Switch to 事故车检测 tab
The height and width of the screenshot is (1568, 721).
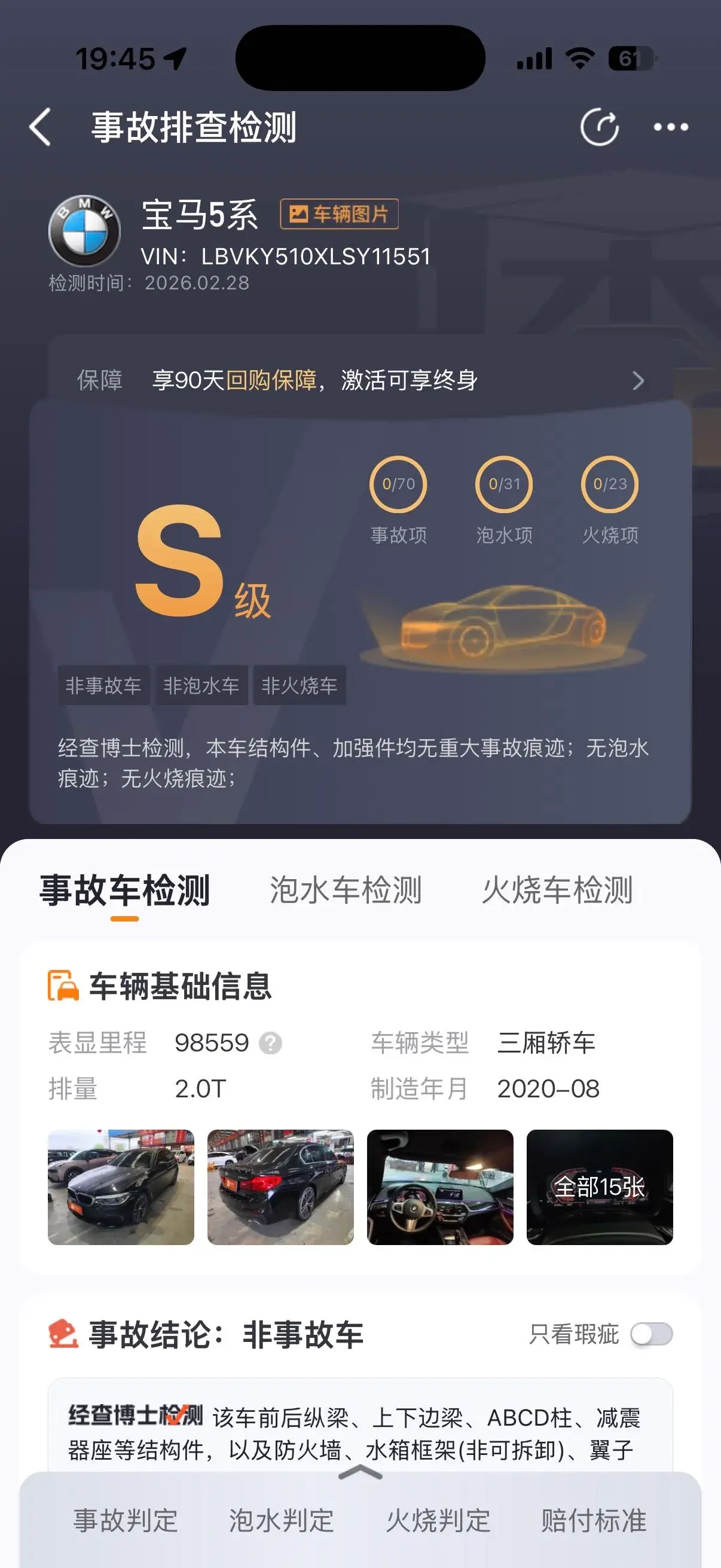125,890
